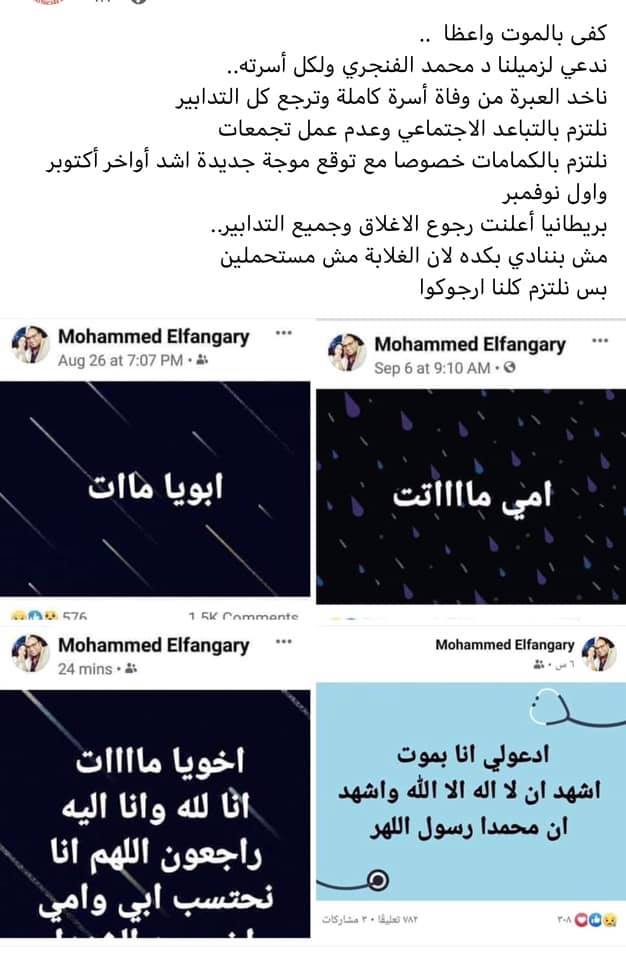Open the photo tile reading "امي ماااتت"

(x=471, y=497)
